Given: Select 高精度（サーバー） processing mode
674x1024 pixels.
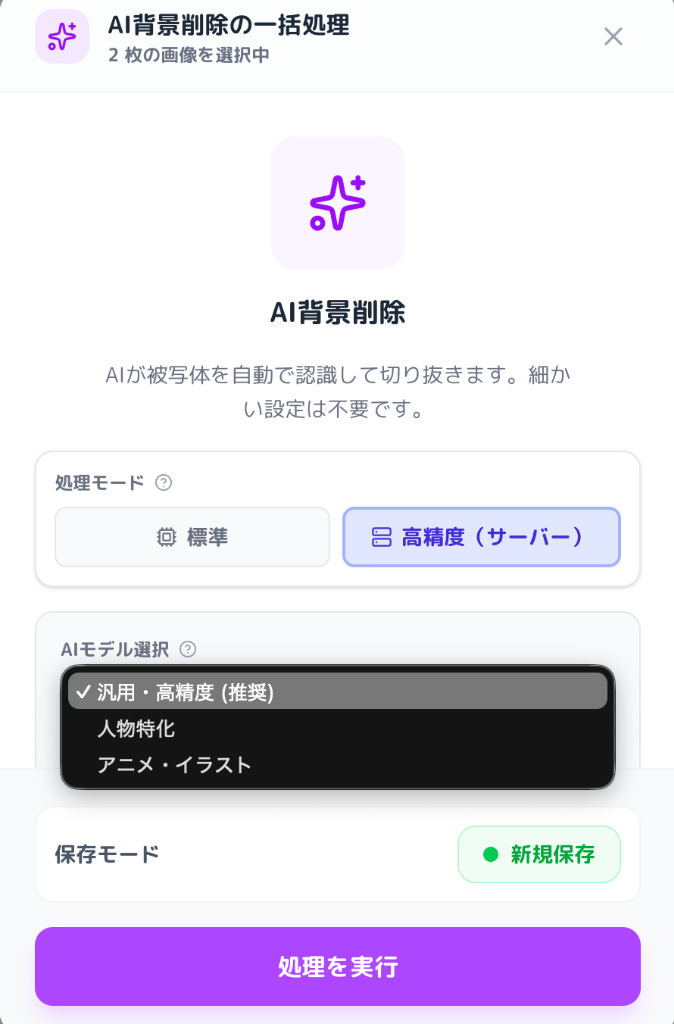Looking at the screenshot, I should (481, 537).
